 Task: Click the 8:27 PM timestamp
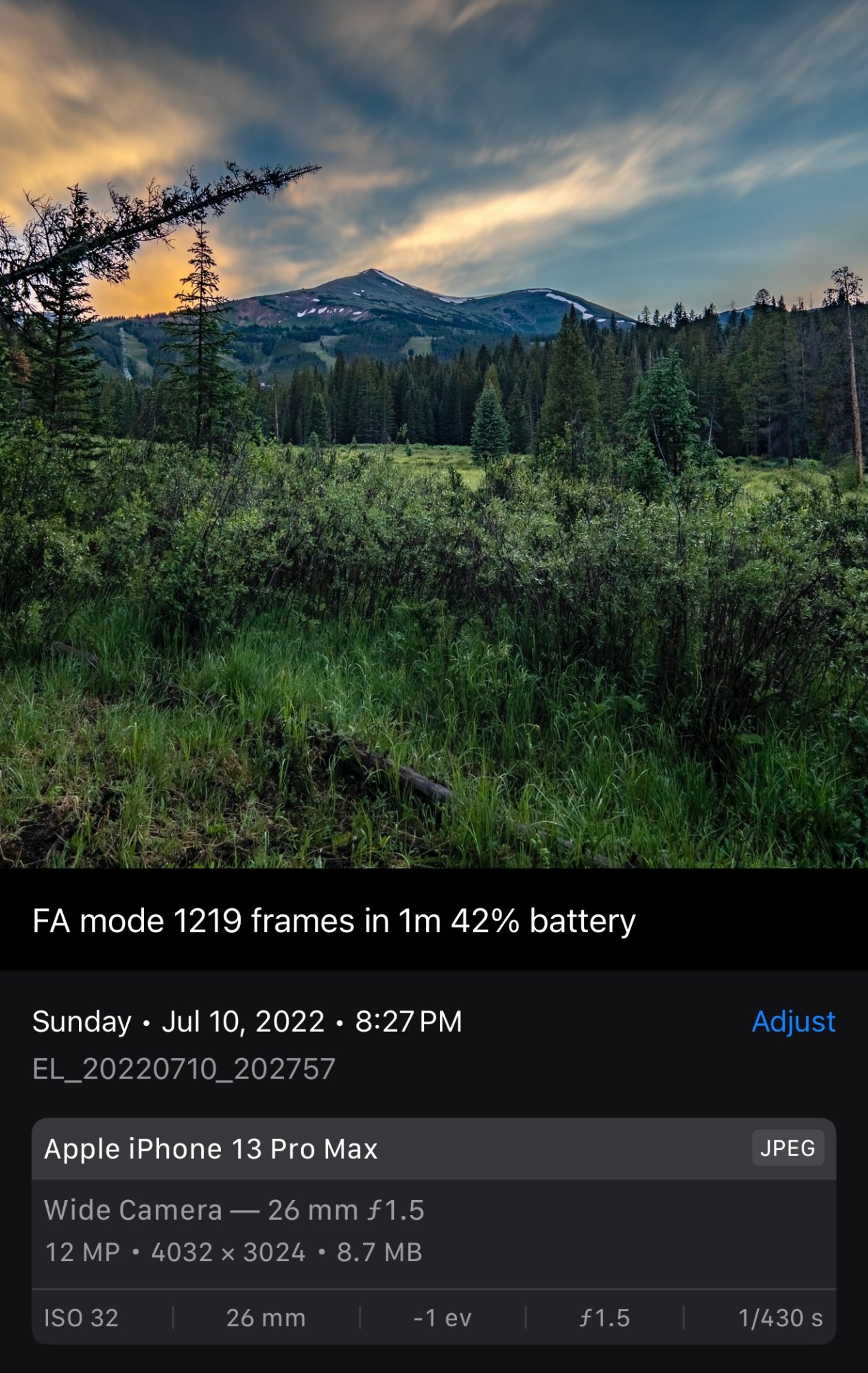coord(408,1022)
